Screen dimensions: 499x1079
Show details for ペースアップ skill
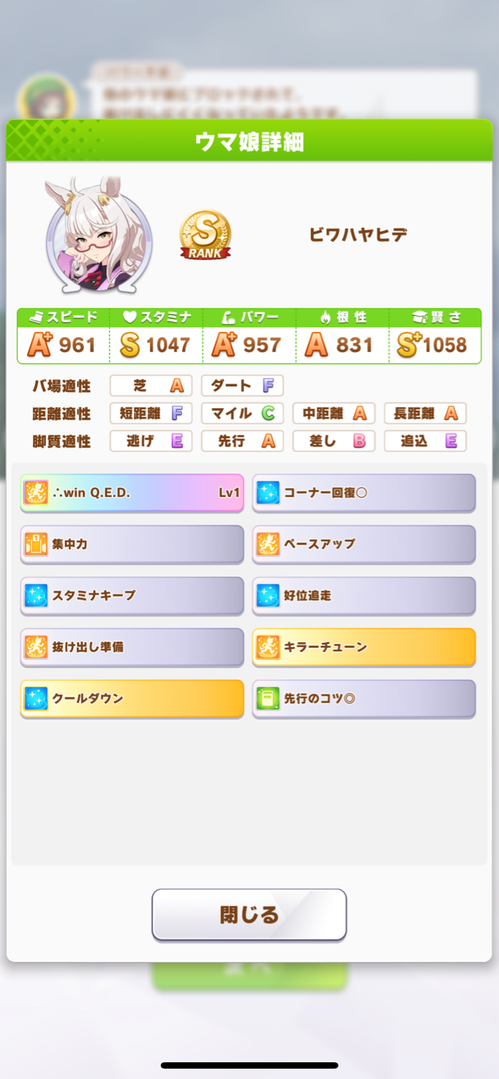[x=364, y=544]
